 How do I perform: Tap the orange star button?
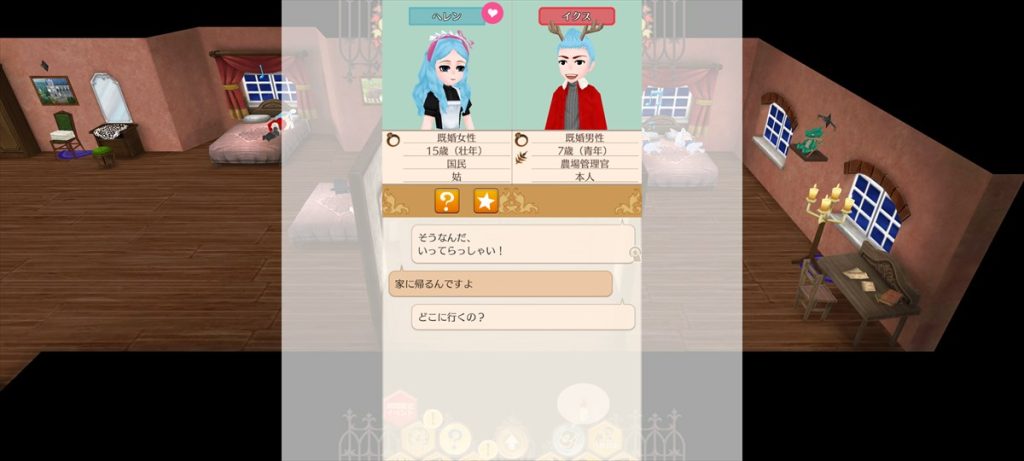(486, 201)
